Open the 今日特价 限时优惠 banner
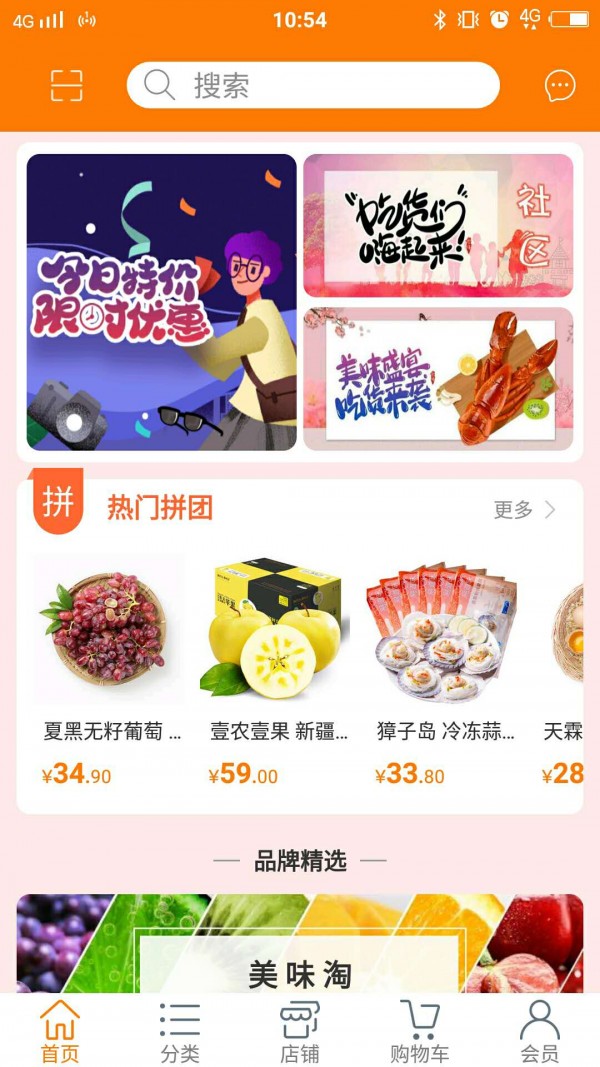 coord(162,302)
